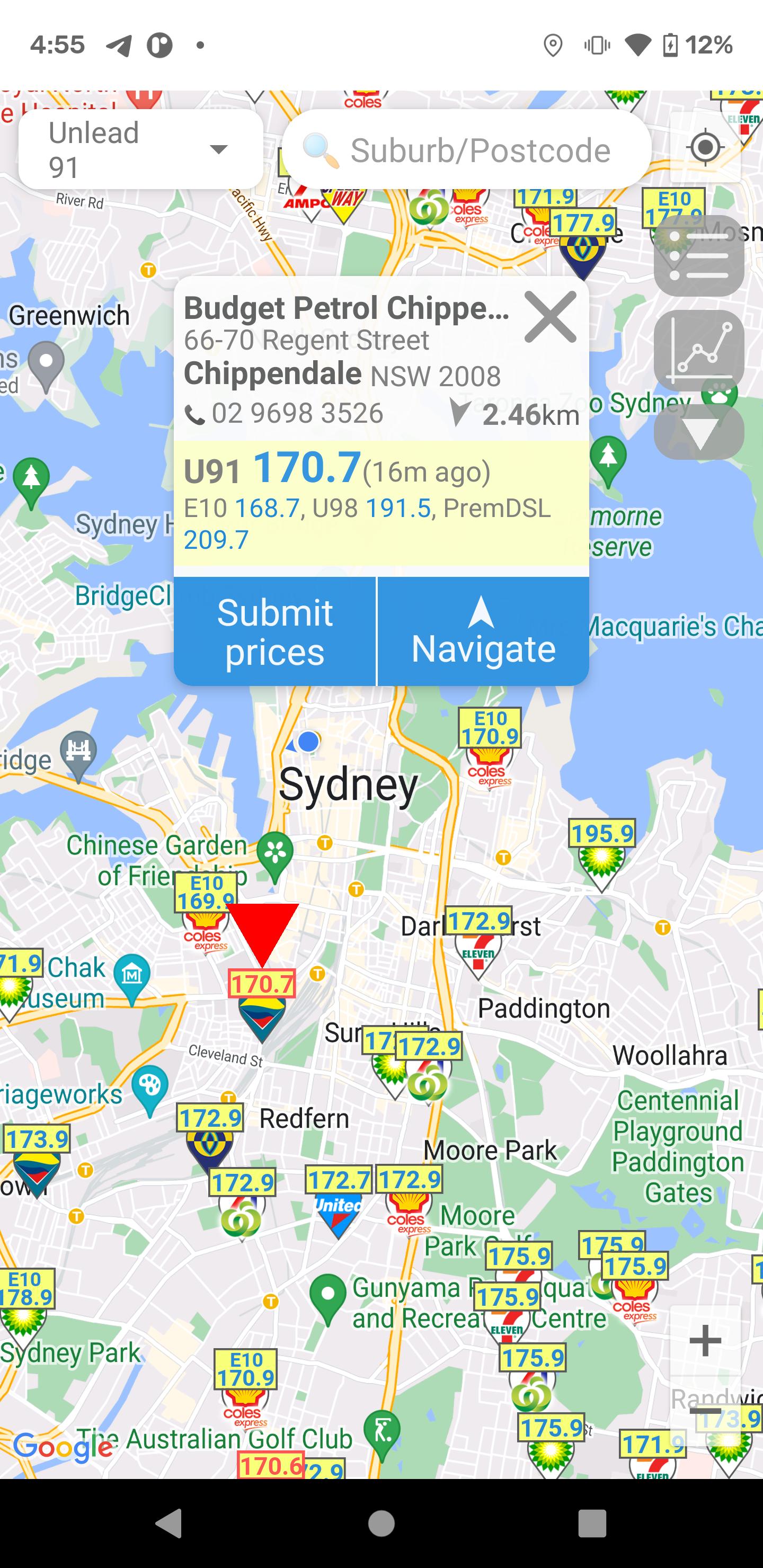Open the Unlead 91 fuel type dropdown

pyautogui.click(x=140, y=150)
